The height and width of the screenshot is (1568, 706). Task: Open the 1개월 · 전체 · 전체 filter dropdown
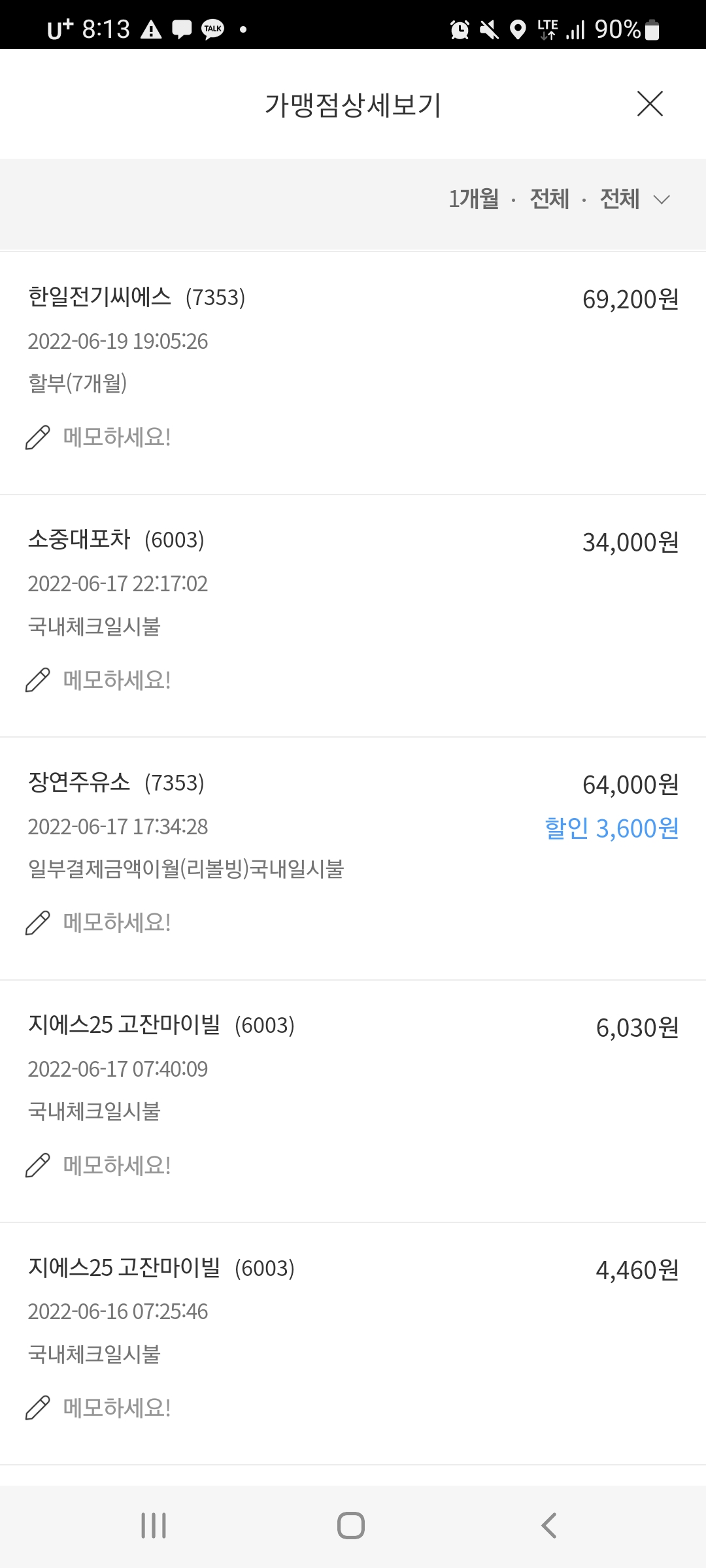[x=560, y=199]
